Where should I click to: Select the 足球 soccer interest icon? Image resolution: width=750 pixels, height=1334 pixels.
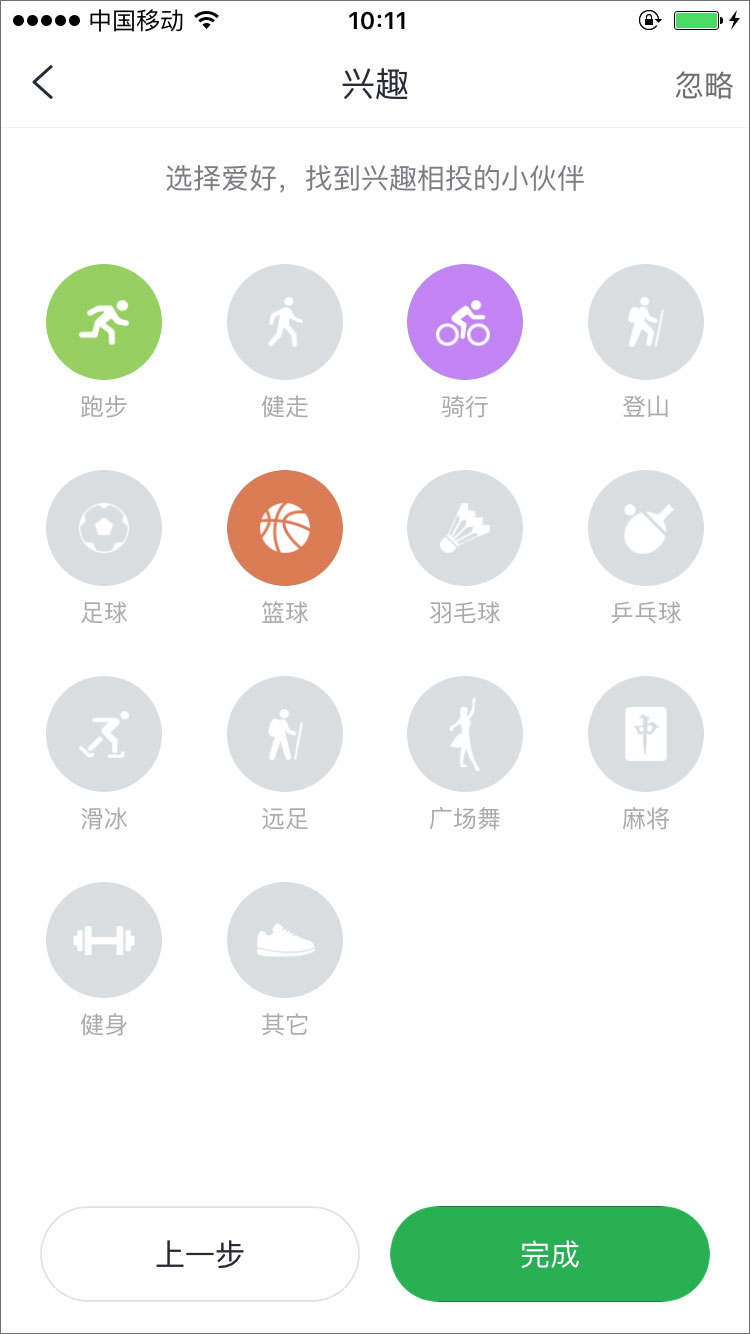104,528
